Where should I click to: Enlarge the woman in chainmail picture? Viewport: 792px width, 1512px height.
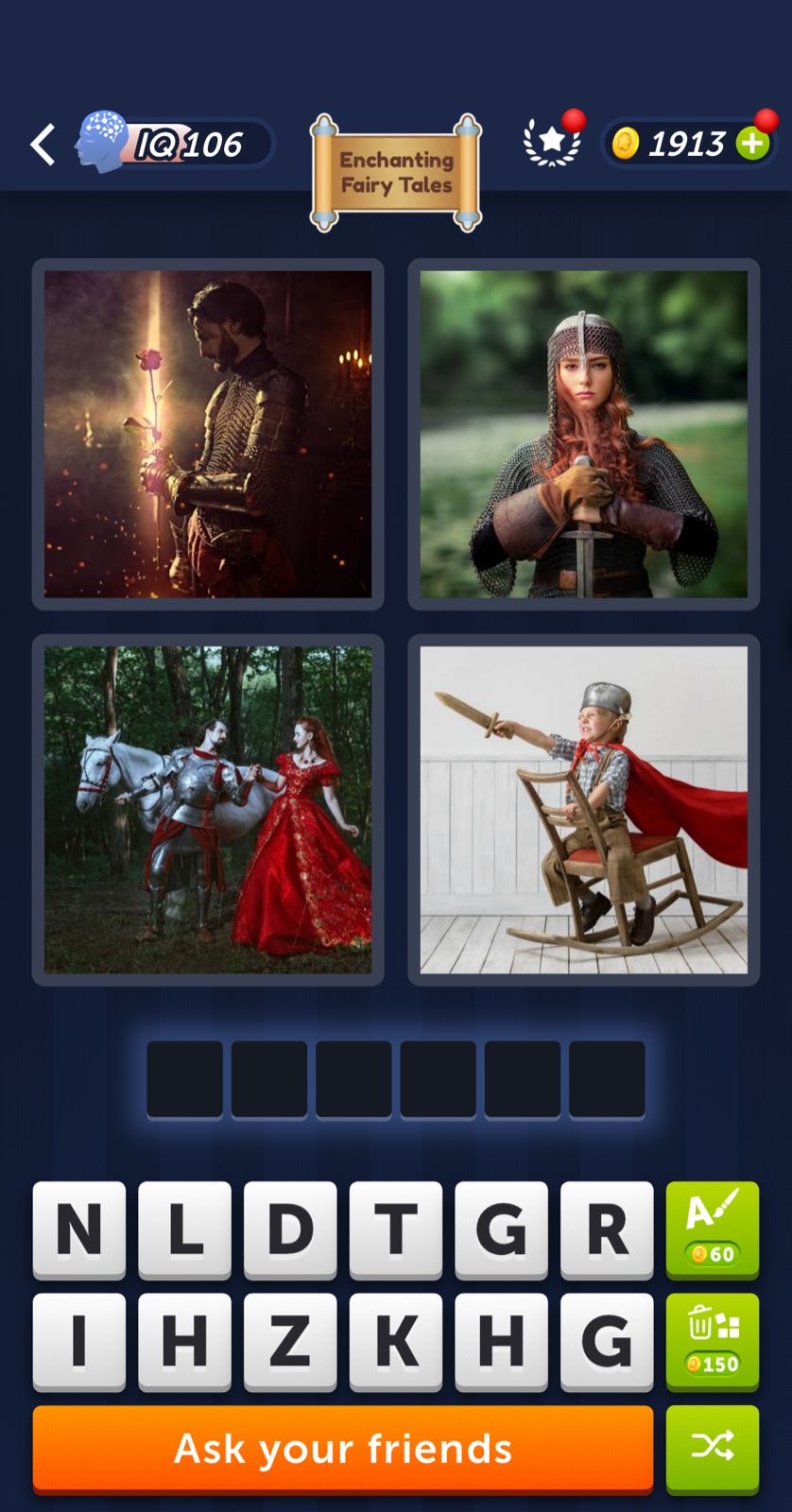point(583,434)
